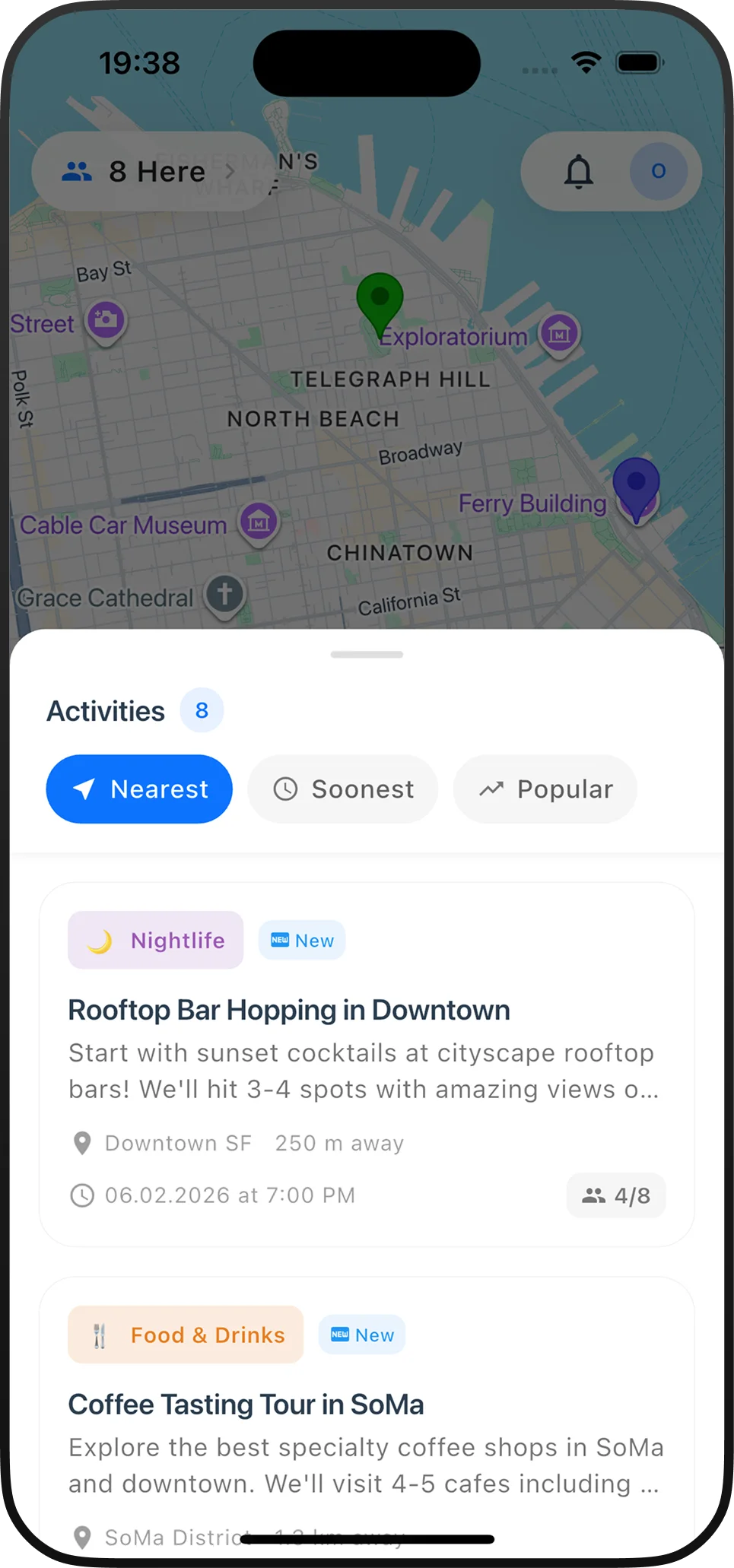
Task: Select the Cable Car Museum map marker
Action: point(257,521)
